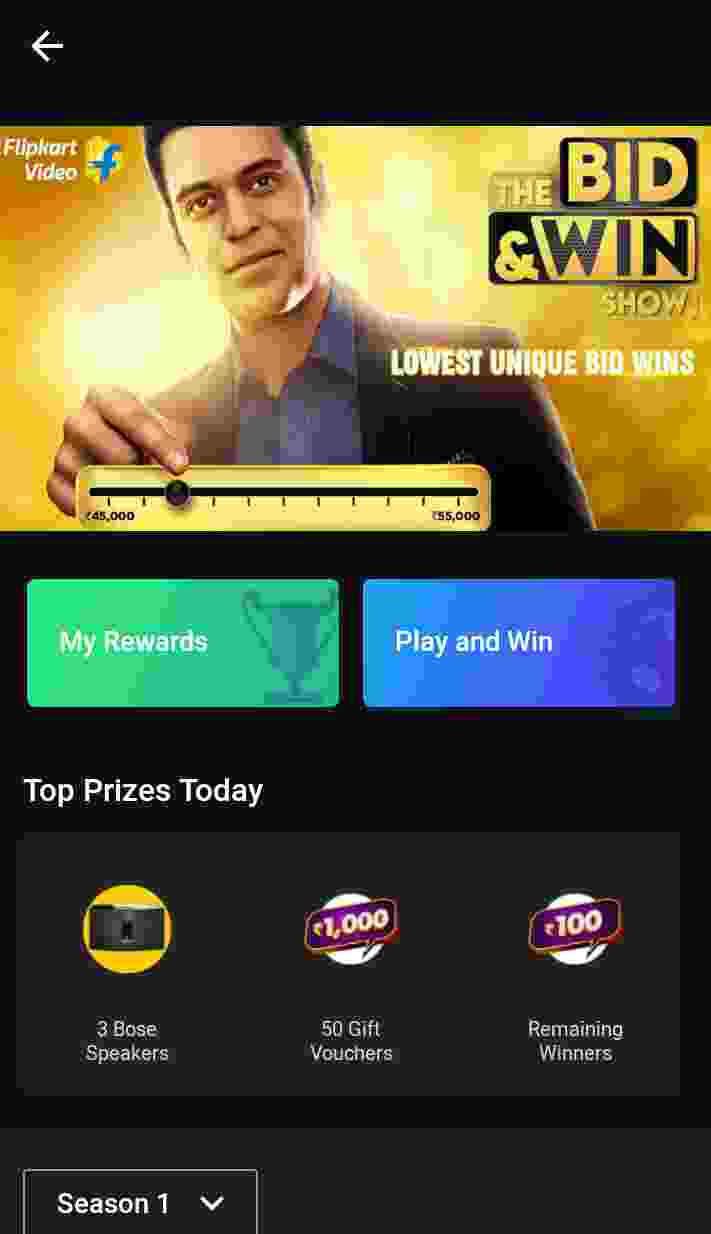Image resolution: width=711 pixels, height=1234 pixels.
Task: Expand the Season 1 dropdown
Action: [x=140, y=1202]
